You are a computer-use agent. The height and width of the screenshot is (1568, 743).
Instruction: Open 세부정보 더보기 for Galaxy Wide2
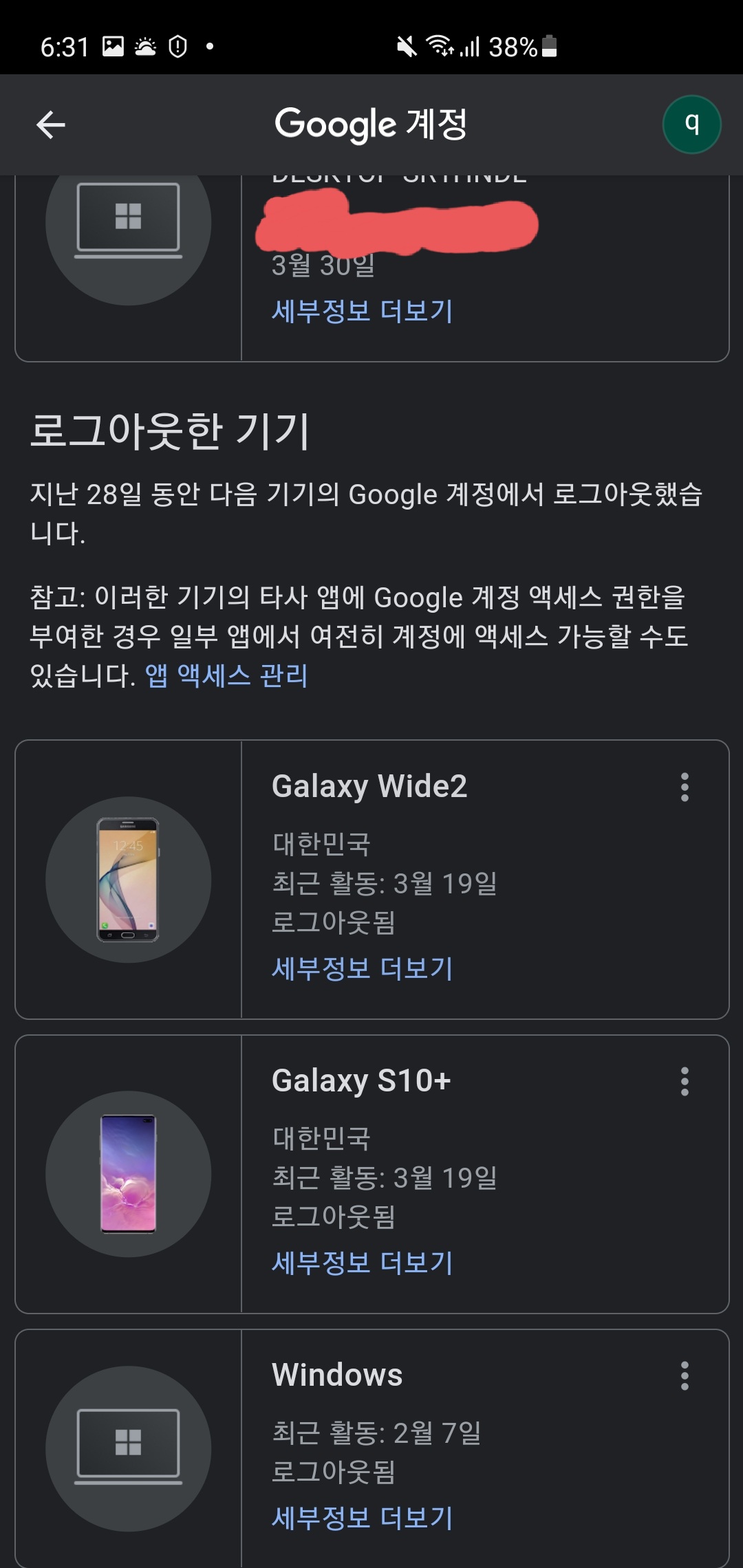point(360,970)
